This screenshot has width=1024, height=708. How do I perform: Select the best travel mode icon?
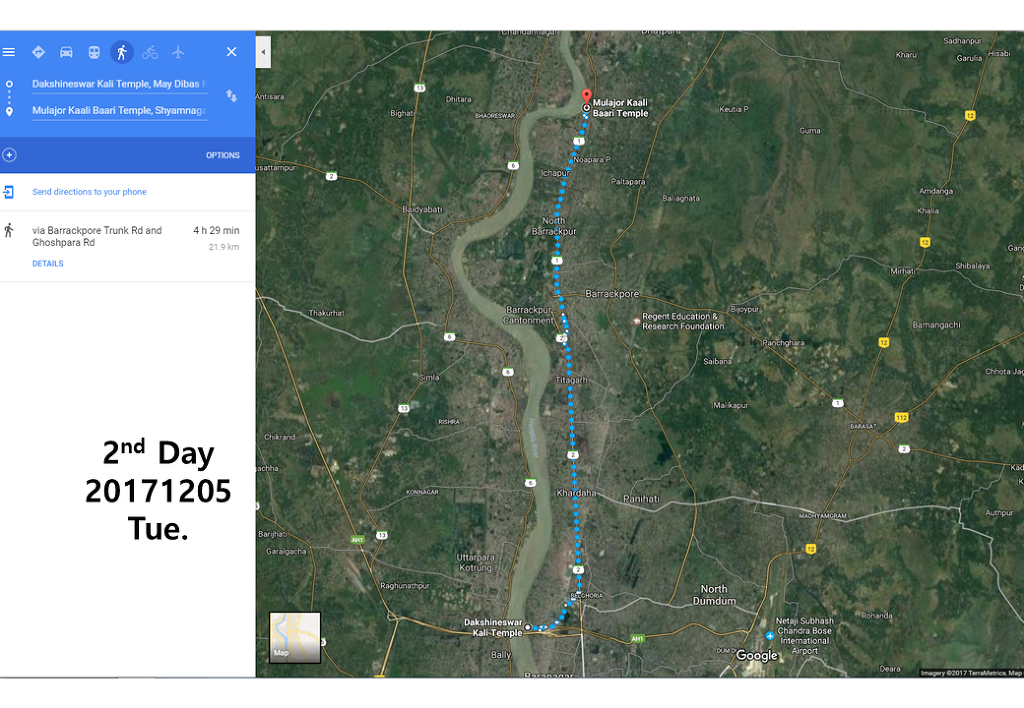click(38, 52)
